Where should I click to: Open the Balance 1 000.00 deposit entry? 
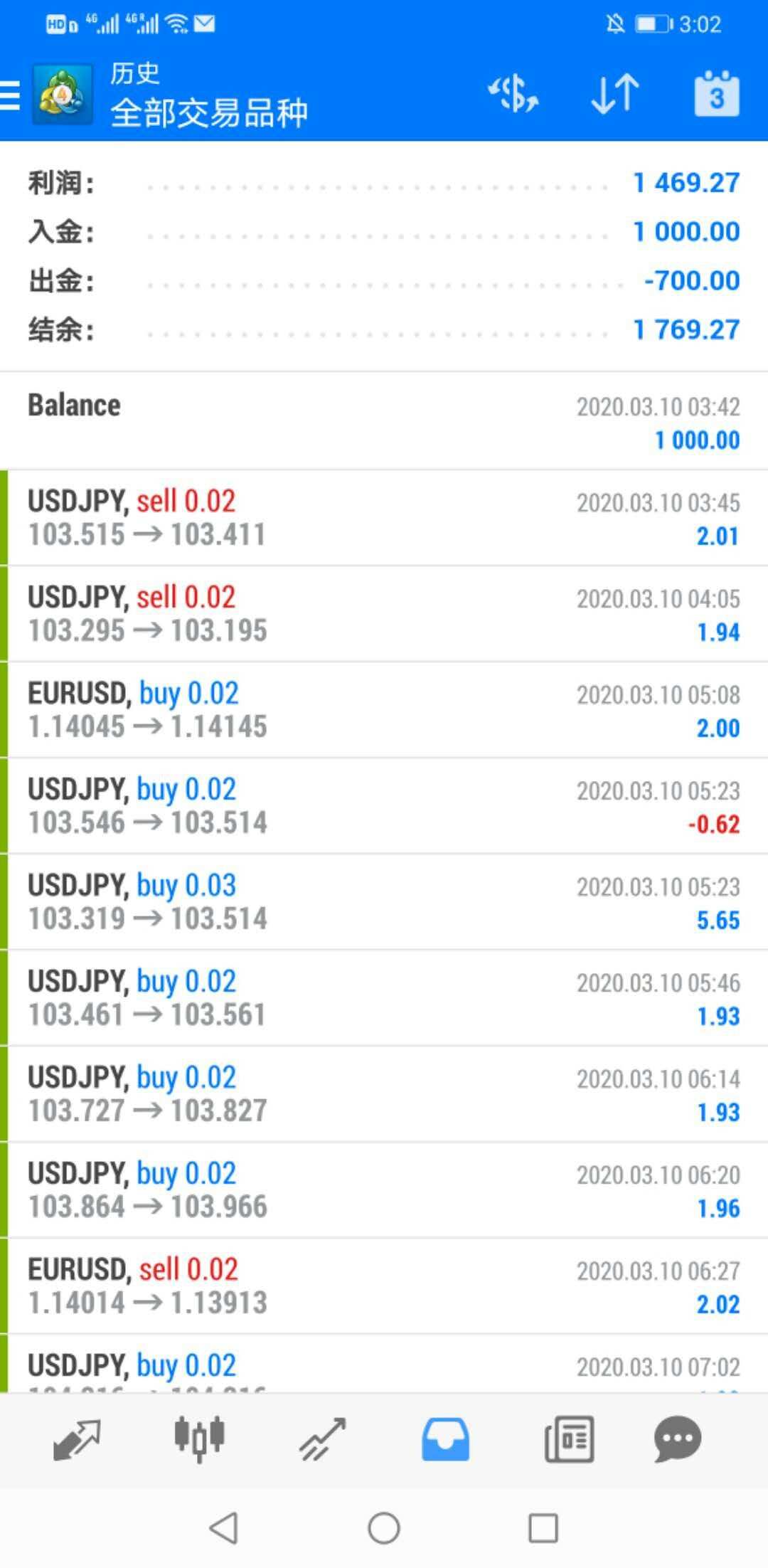[384, 422]
